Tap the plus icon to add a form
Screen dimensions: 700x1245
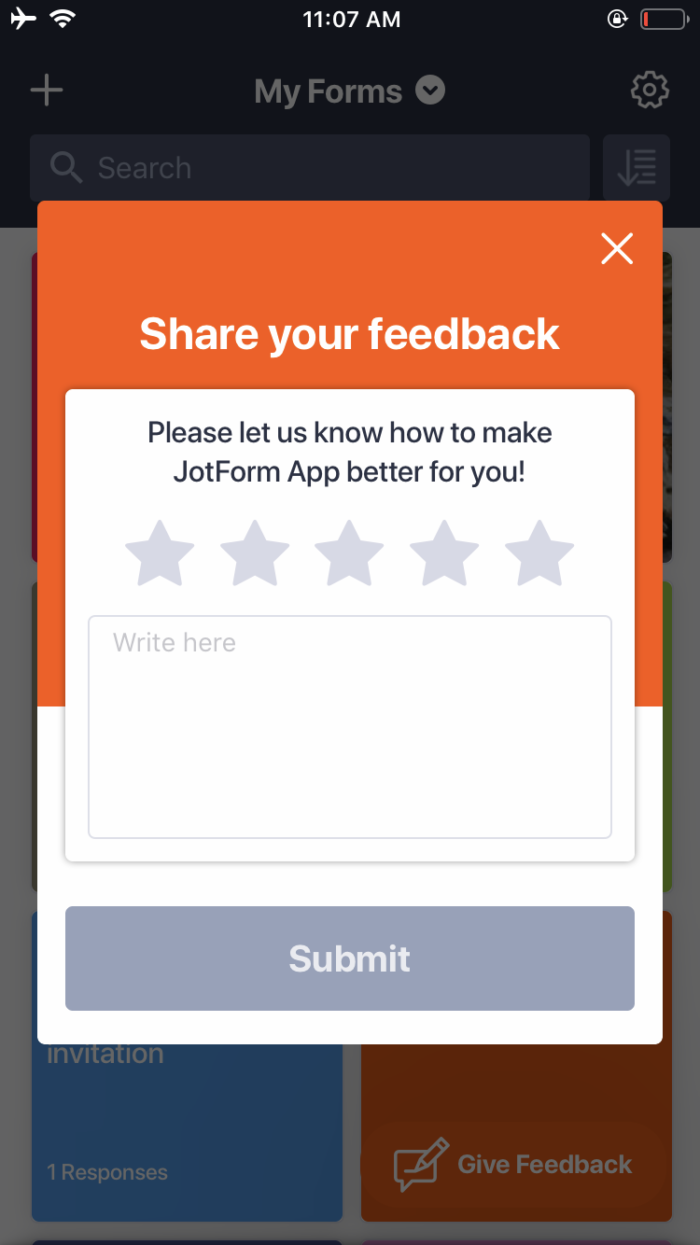pyautogui.click(x=46, y=91)
